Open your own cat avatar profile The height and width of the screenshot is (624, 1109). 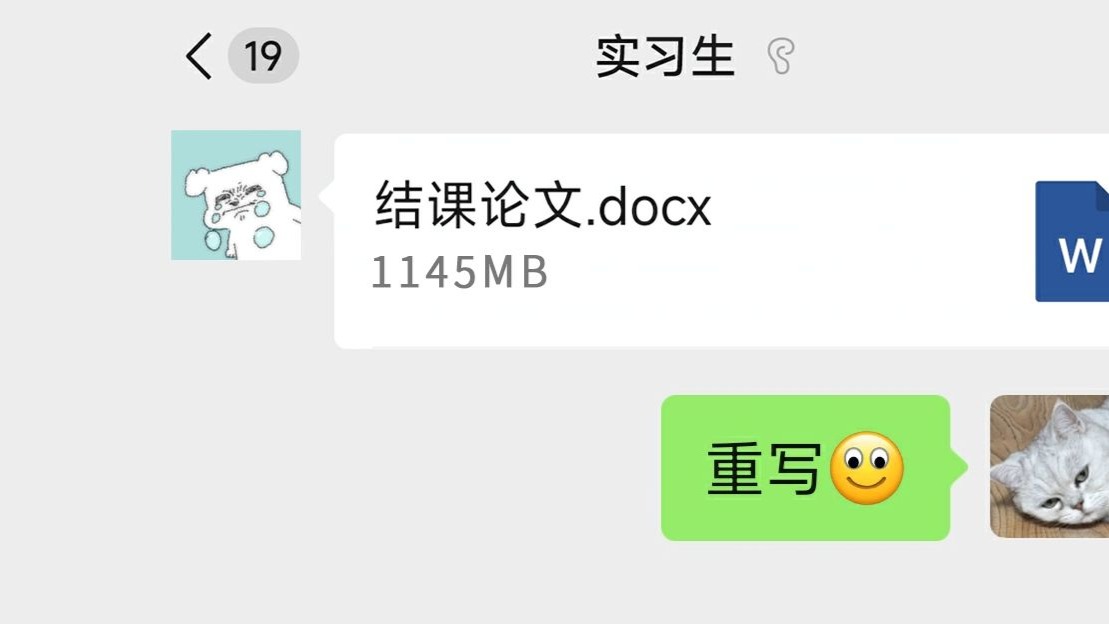[x=1049, y=467]
